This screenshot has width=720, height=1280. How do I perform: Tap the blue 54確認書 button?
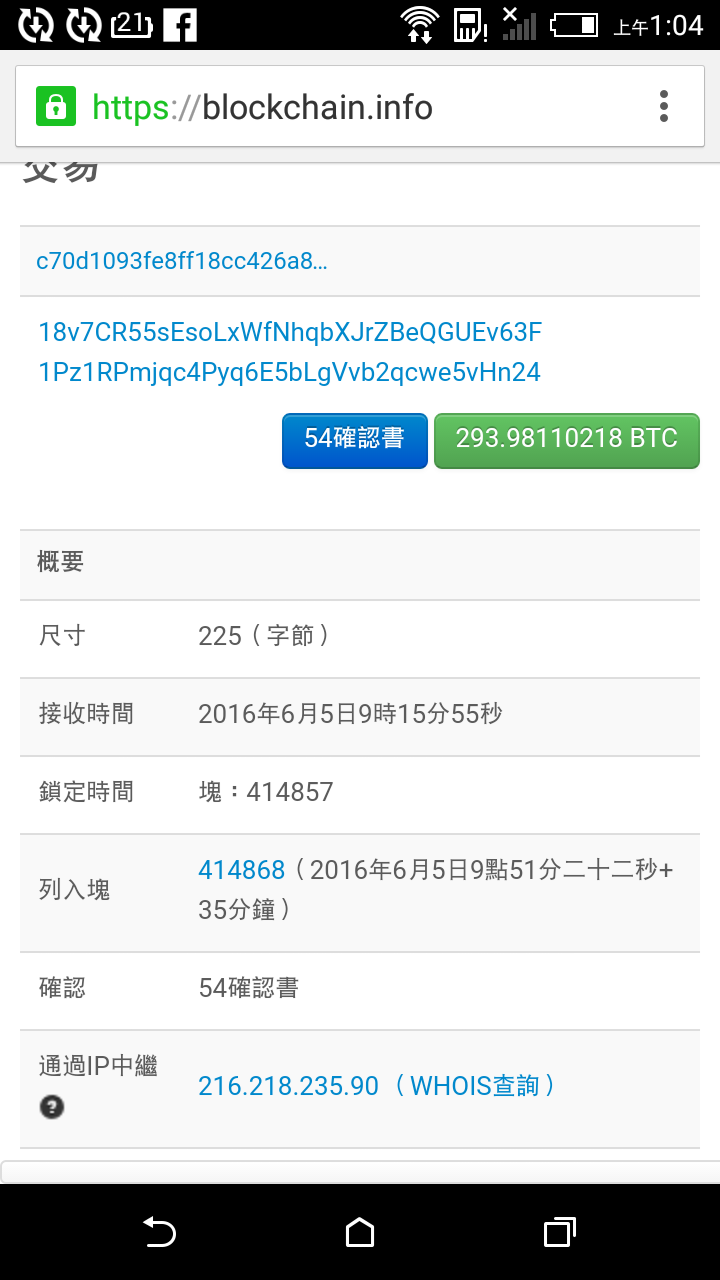coord(355,441)
